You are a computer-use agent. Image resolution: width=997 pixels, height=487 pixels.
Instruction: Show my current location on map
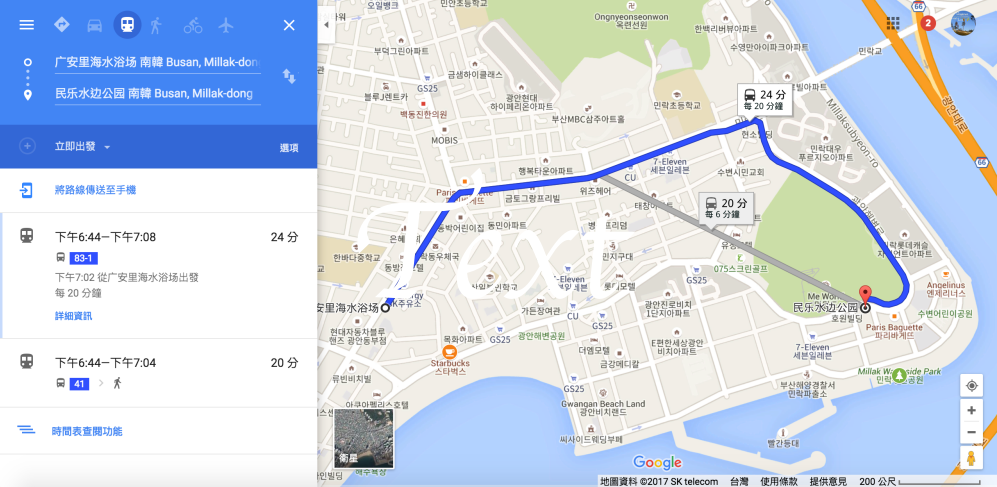click(971, 386)
